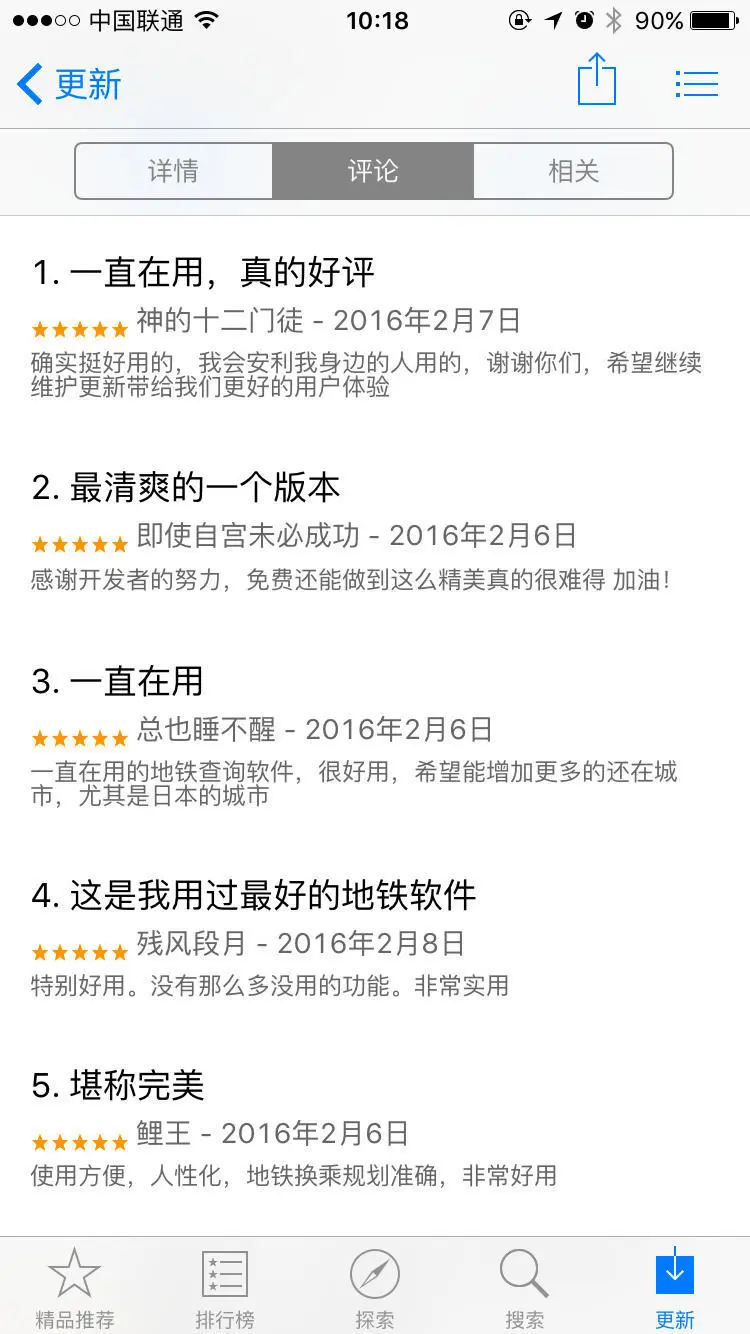Image resolution: width=750 pixels, height=1334 pixels.
Task: Select the 评论 segment
Action: (373, 171)
